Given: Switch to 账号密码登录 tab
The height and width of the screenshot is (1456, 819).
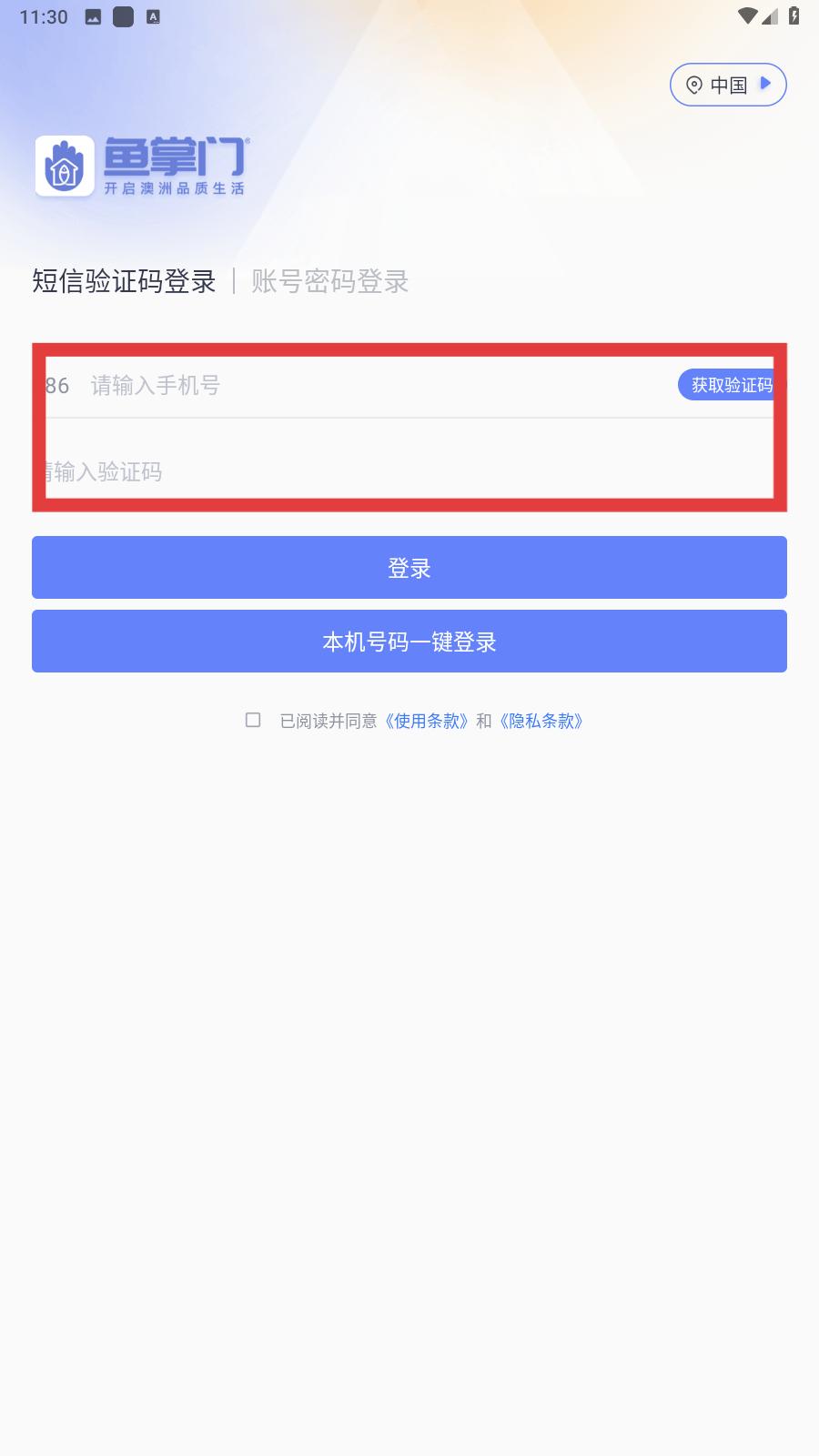Looking at the screenshot, I should pyautogui.click(x=329, y=281).
